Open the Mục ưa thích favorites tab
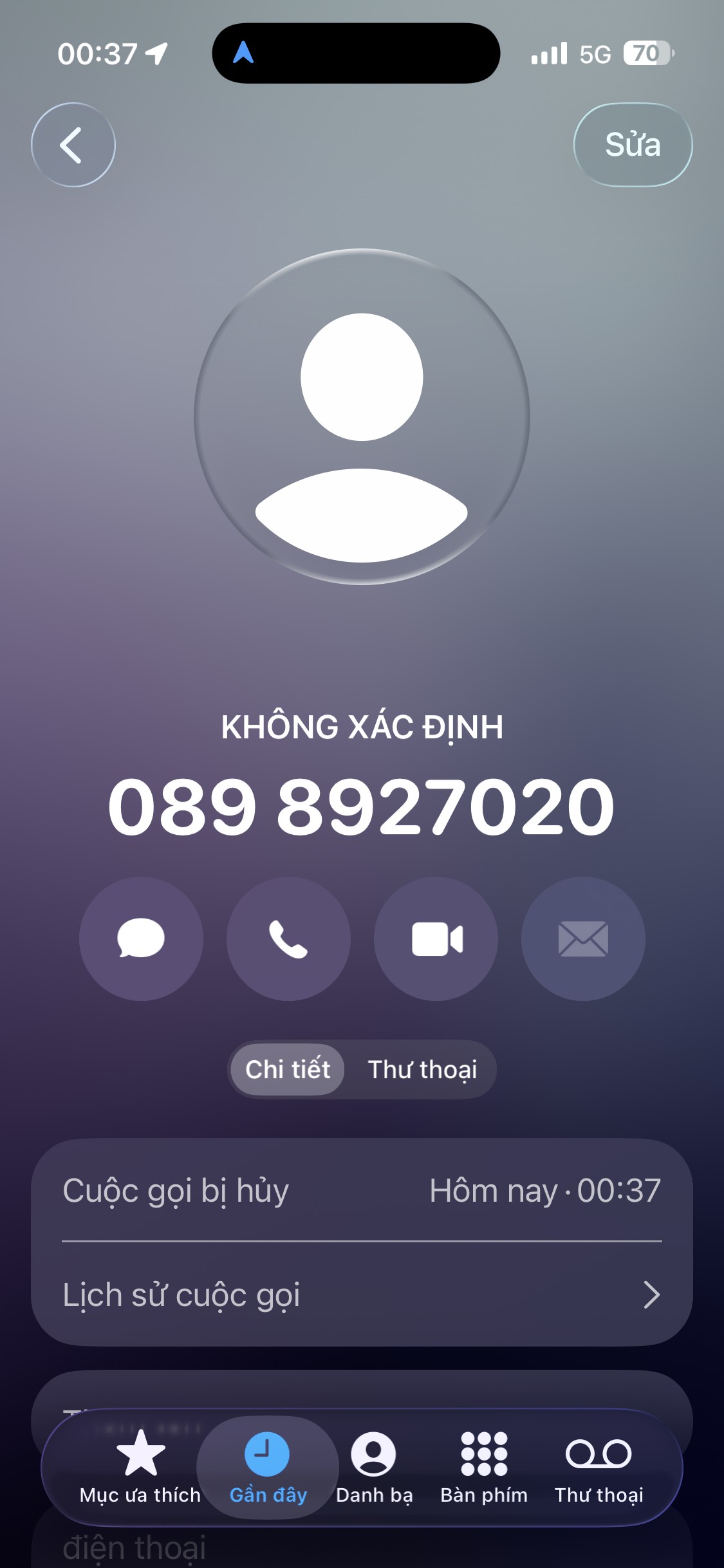Viewport: 724px width, 1568px height. point(140,1467)
